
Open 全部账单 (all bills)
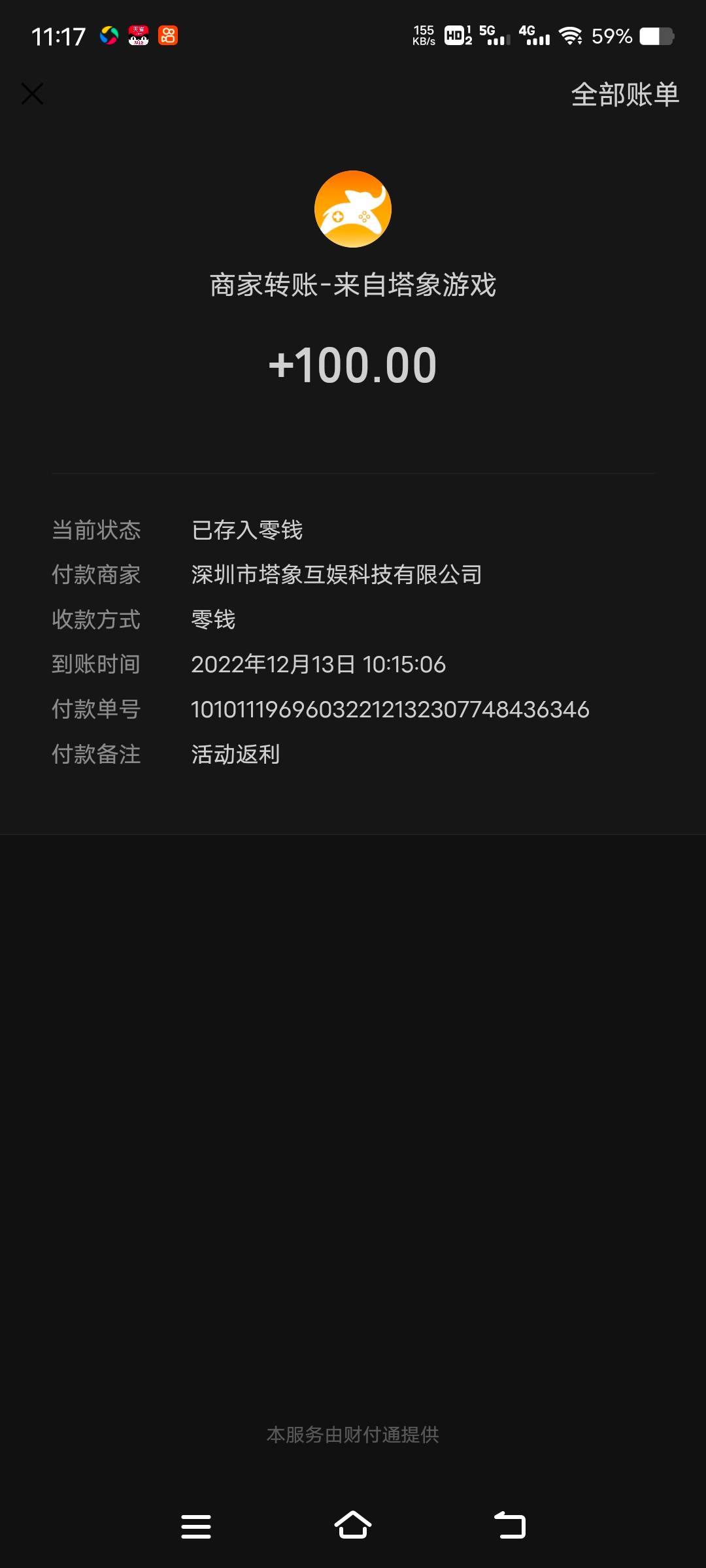(x=625, y=95)
